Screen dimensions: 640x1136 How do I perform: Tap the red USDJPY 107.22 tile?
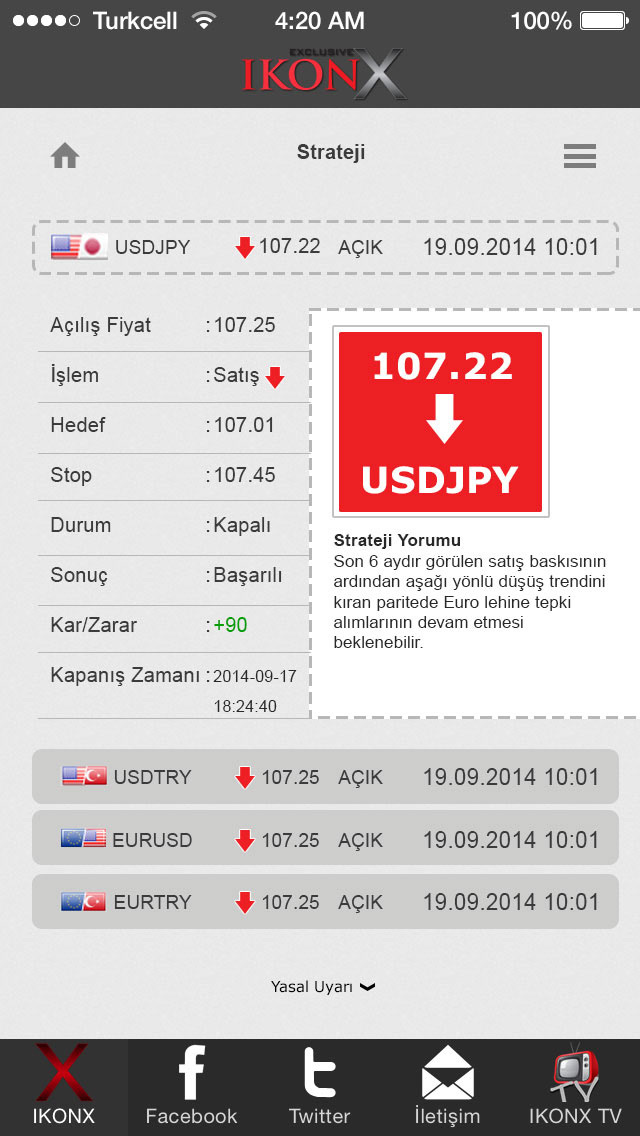[441, 422]
